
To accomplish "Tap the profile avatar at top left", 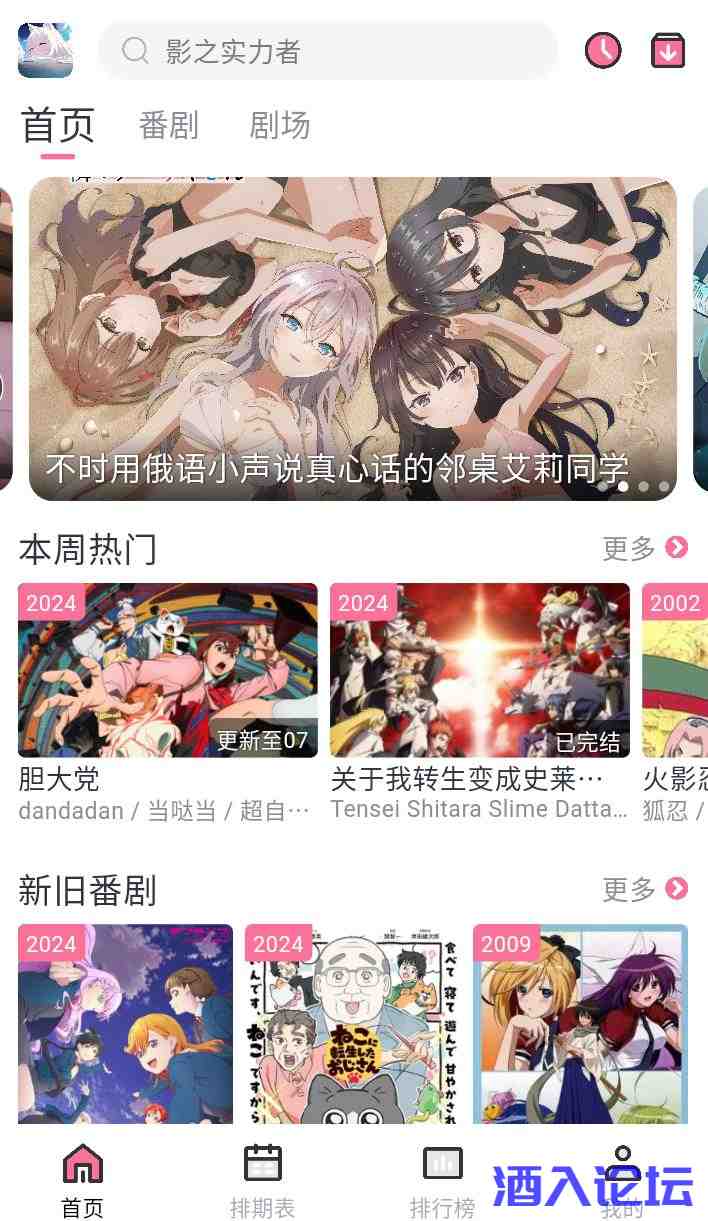I will pyautogui.click(x=45, y=50).
